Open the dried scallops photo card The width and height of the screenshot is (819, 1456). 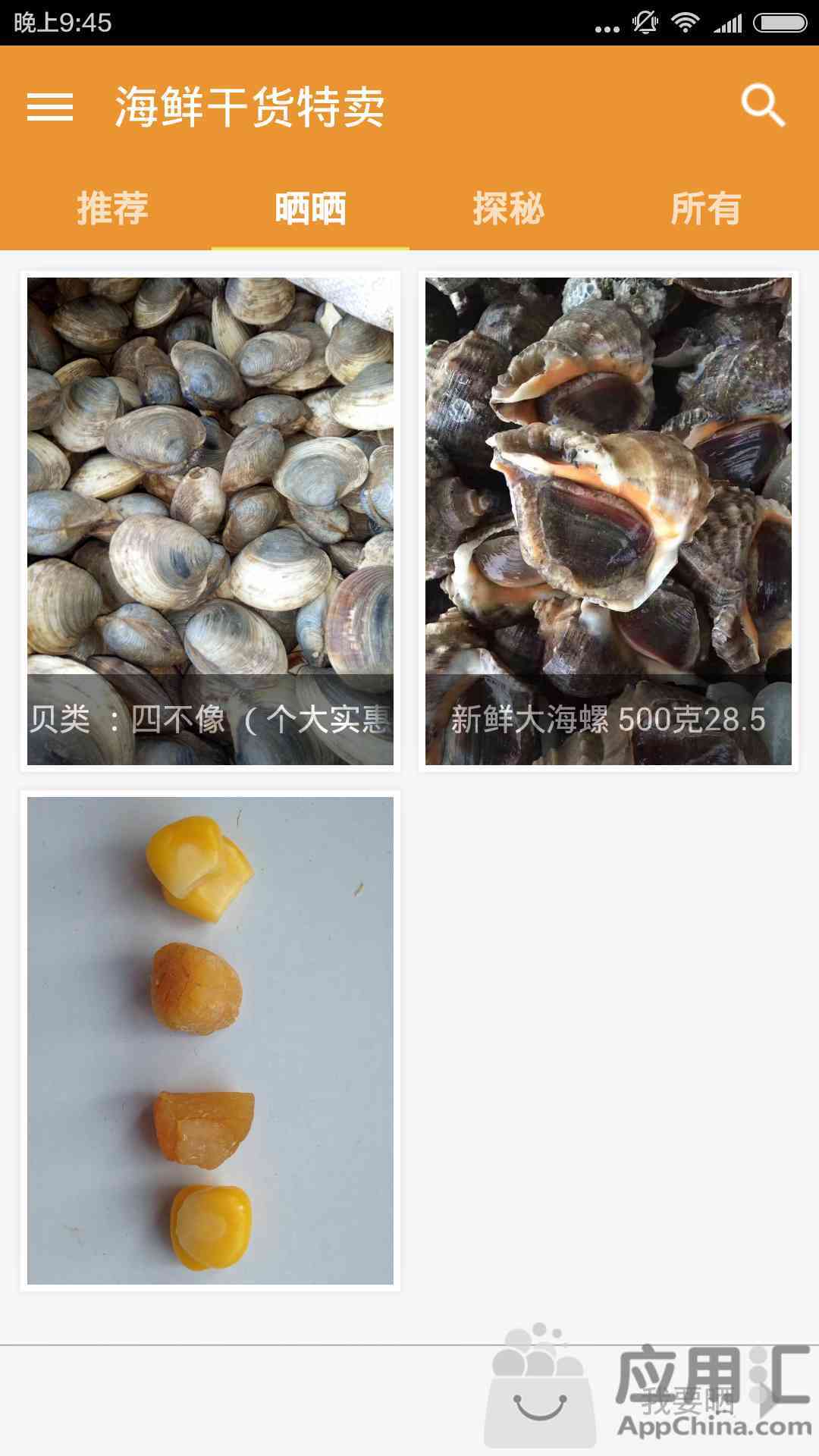point(210,1040)
